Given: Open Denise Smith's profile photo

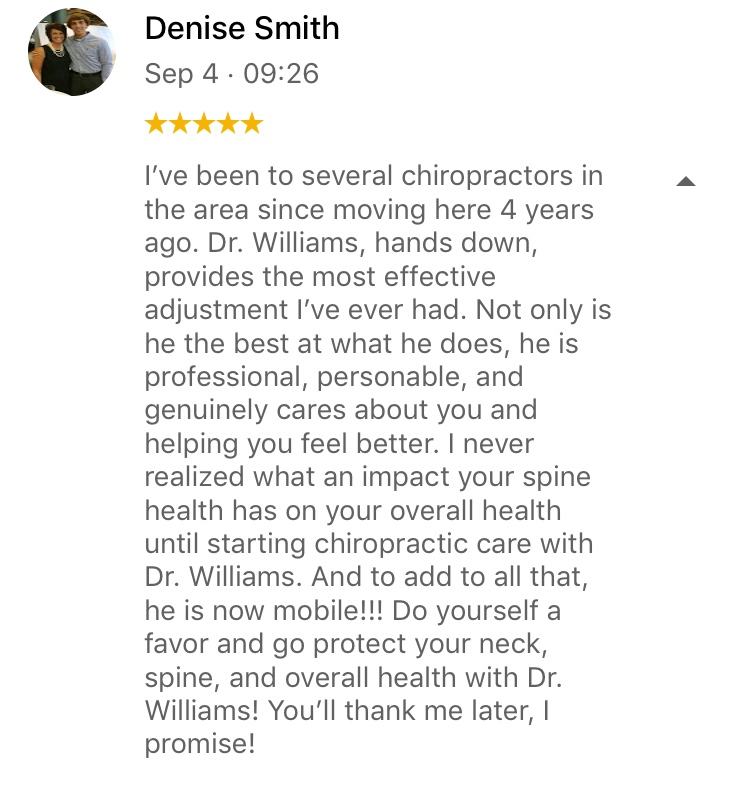Looking at the screenshot, I should tap(71, 51).
